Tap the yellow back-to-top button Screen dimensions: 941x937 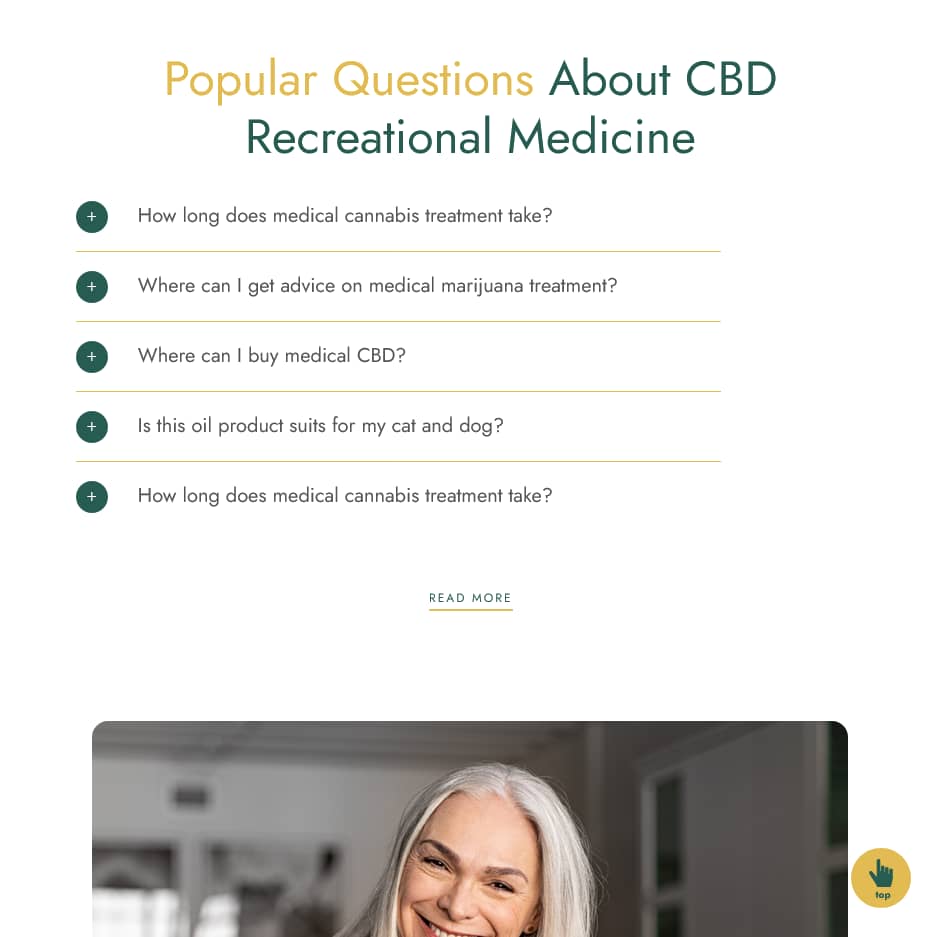880,878
